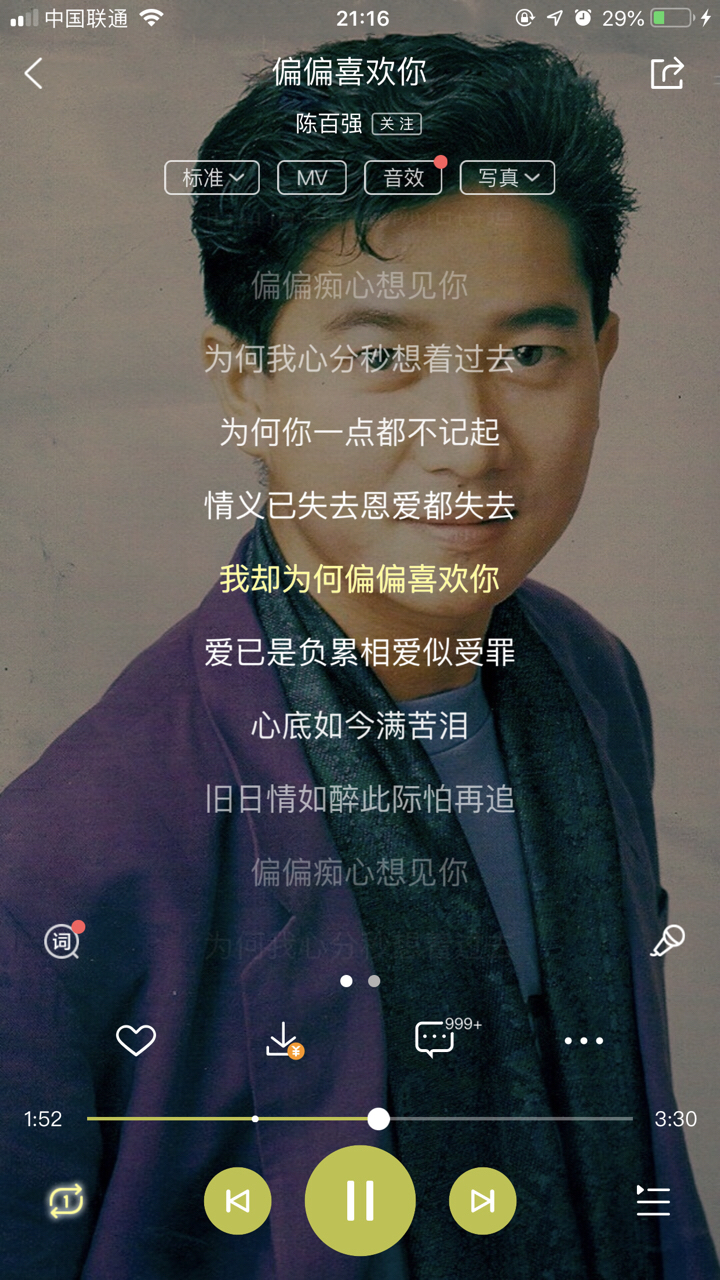The width and height of the screenshot is (720, 1280).
Task: Switch the single-loop repeat mode
Action: point(67,1200)
